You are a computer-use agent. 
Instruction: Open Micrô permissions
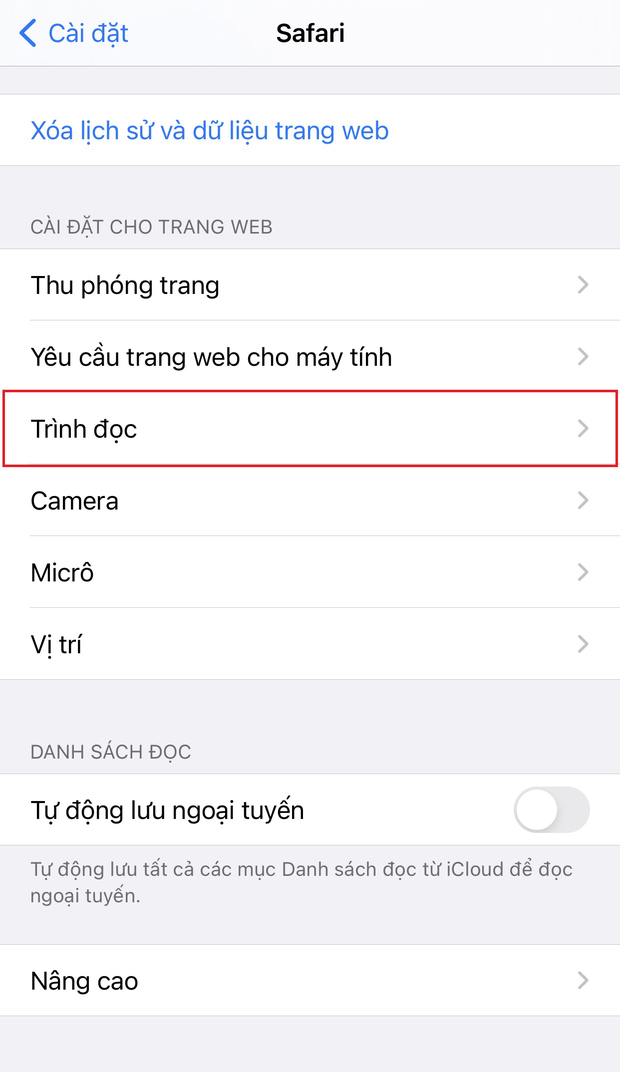pyautogui.click(x=310, y=573)
